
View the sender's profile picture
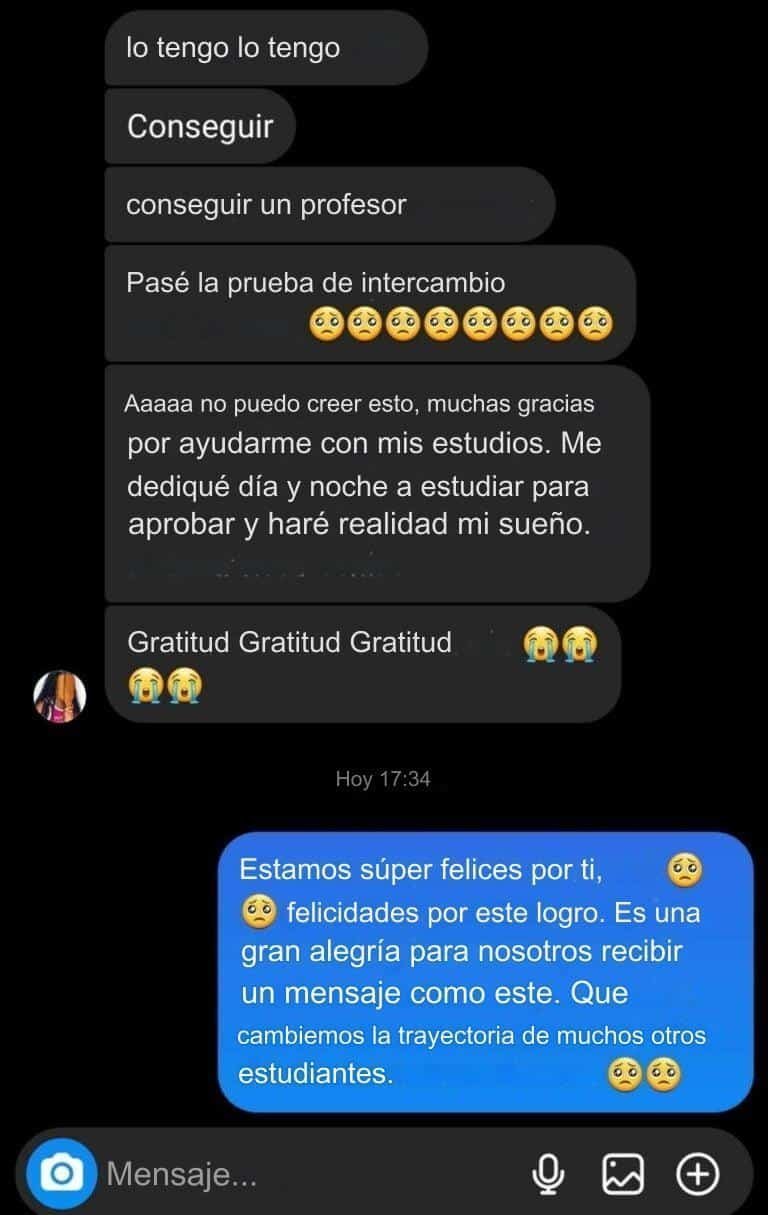point(60,695)
